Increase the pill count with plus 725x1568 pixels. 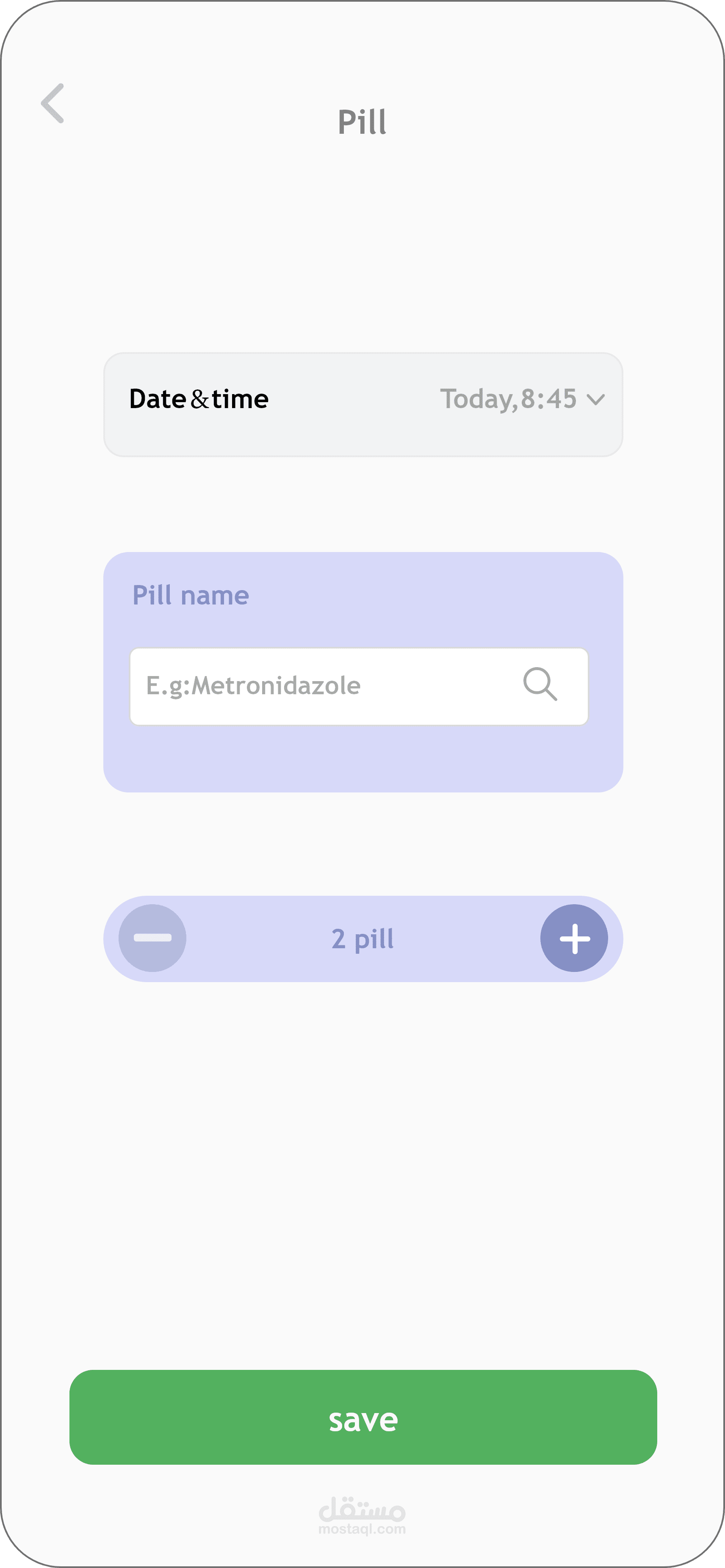[574, 938]
